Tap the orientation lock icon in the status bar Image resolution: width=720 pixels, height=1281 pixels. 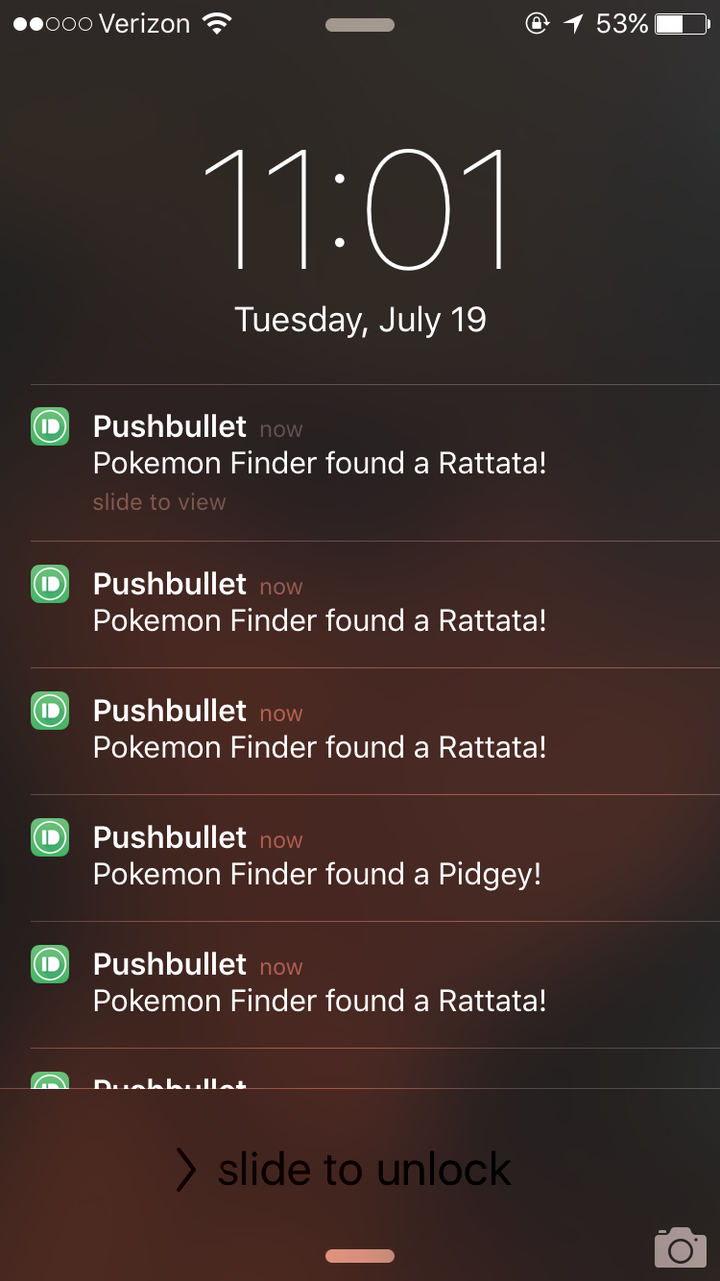click(537, 23)
